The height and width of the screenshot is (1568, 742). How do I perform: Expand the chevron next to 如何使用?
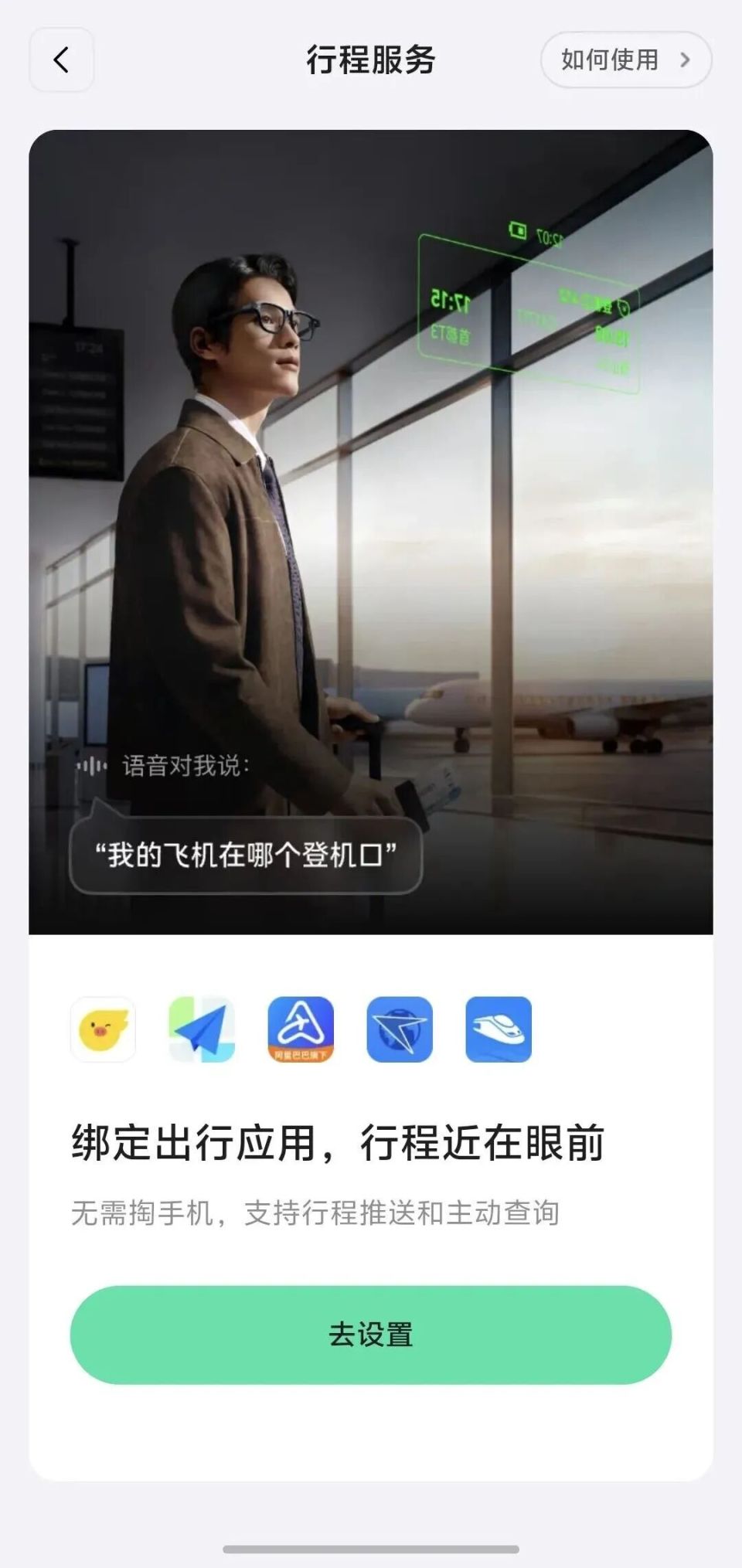pyautogui.click(x=686, y=60)
